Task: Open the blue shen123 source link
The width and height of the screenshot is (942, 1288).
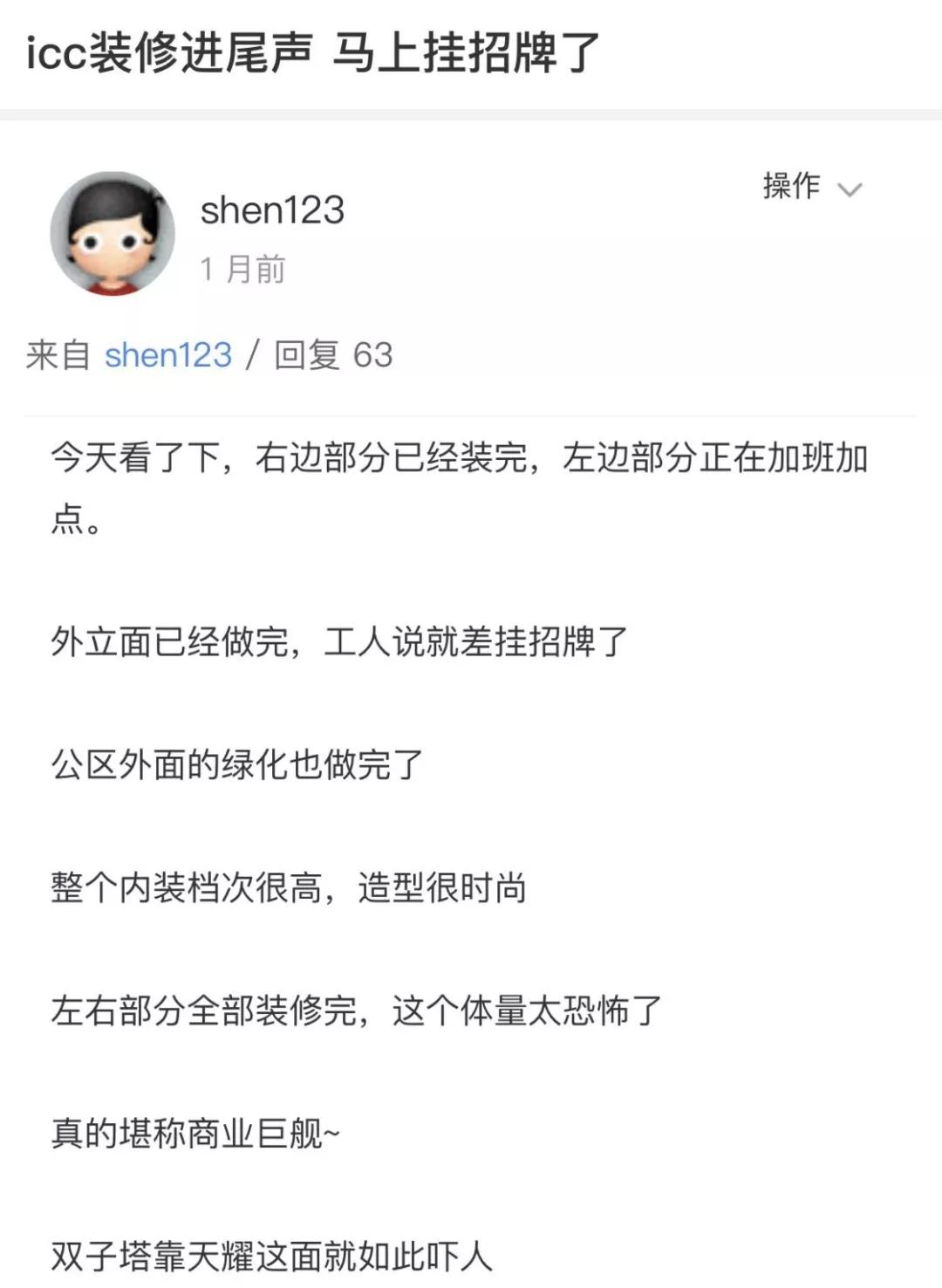Action: pos(168,354)
